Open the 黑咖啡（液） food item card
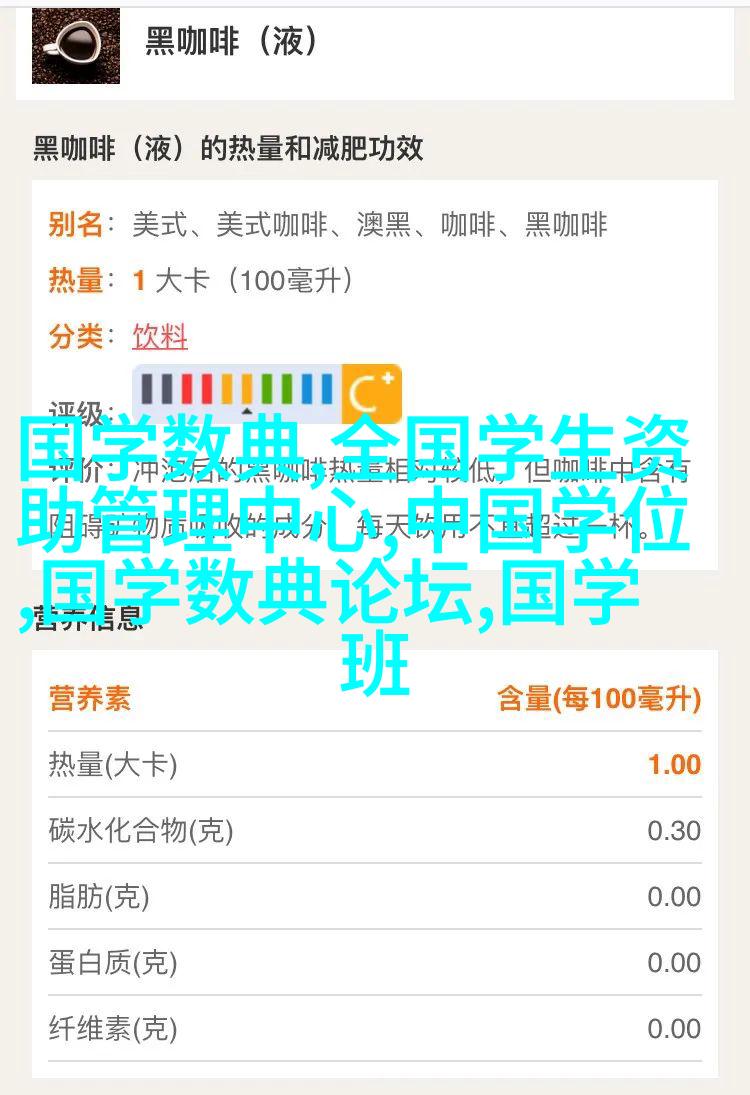 coord(374,45)
